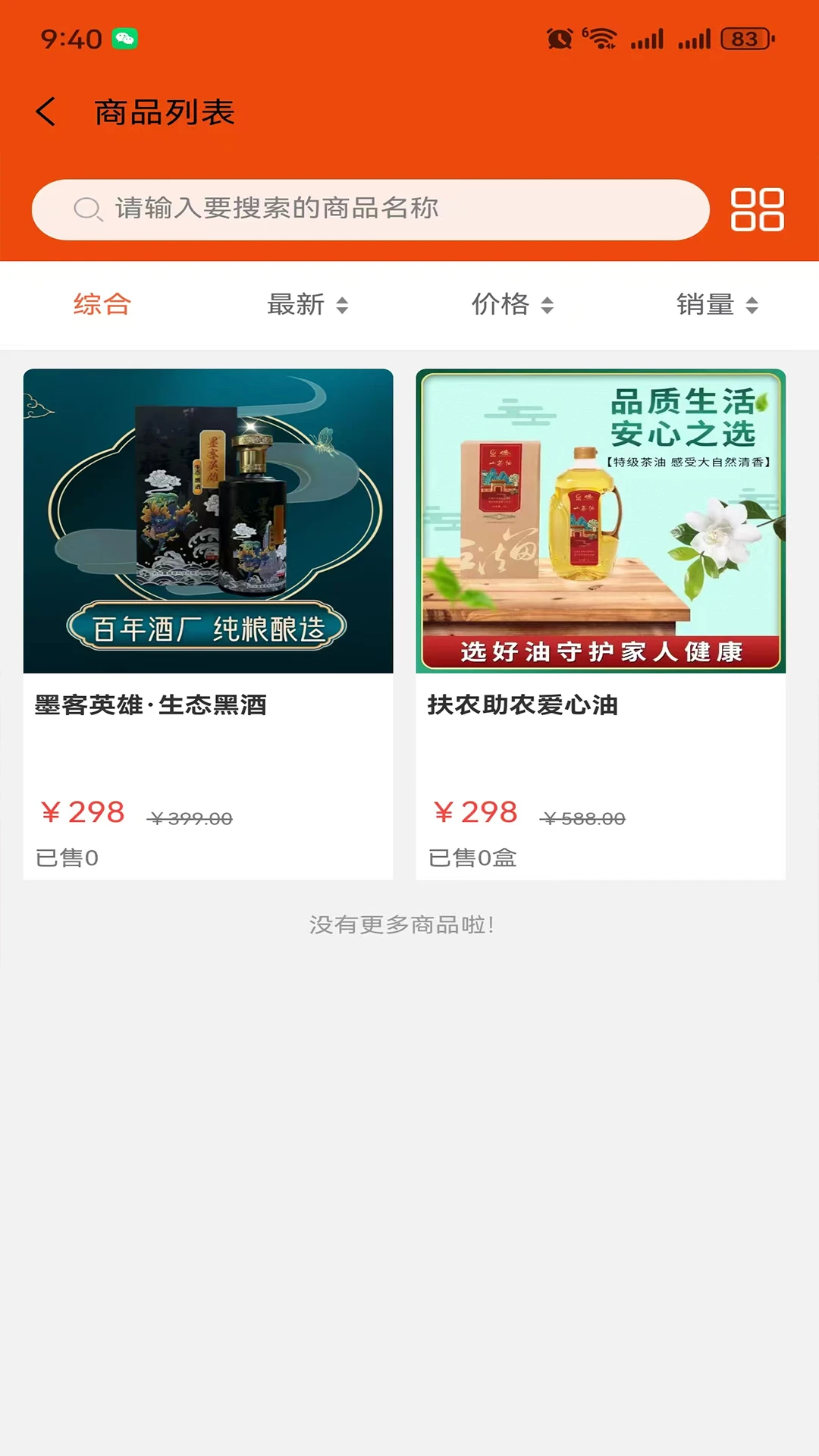Select the 综合 sorting tab
The width and height of the screenshot is (819, 1456).
coord(102,305)
